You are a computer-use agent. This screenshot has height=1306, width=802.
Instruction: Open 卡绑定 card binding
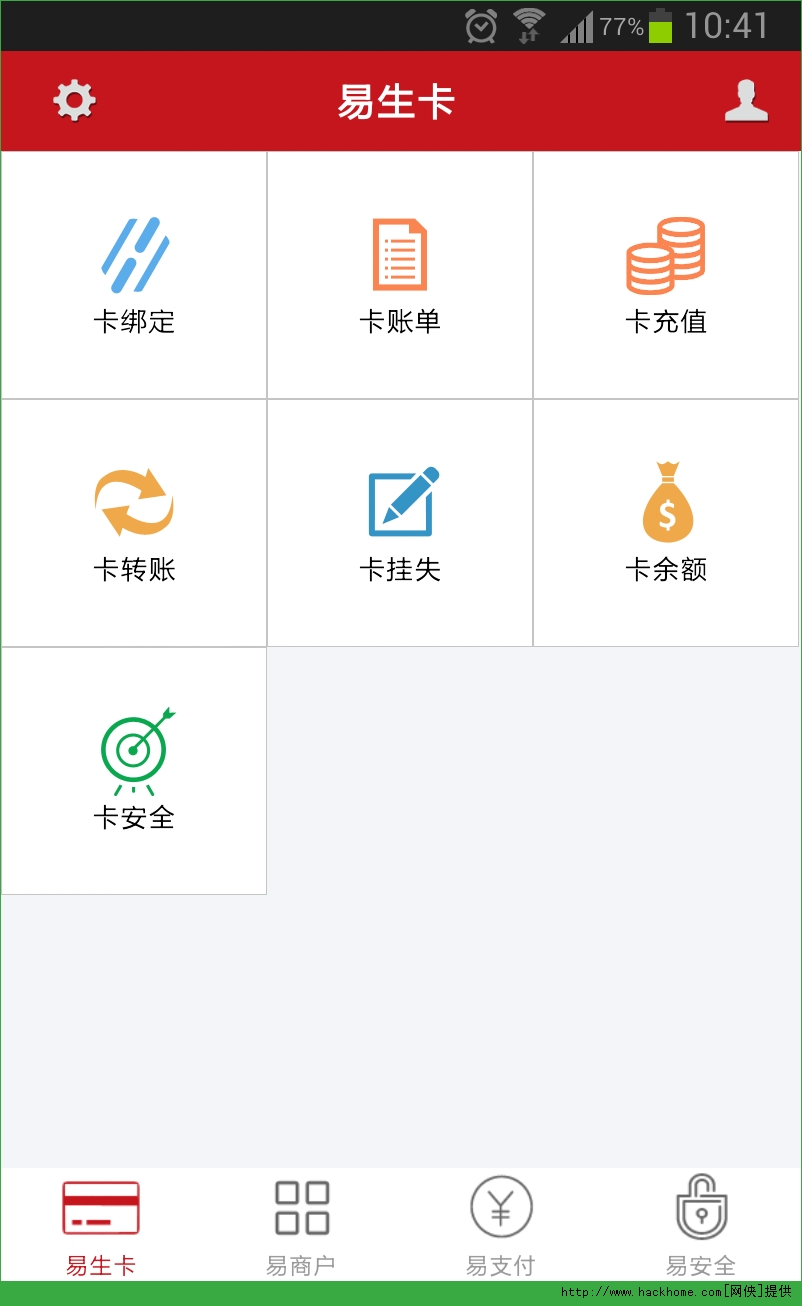click(x=134, y=275)
